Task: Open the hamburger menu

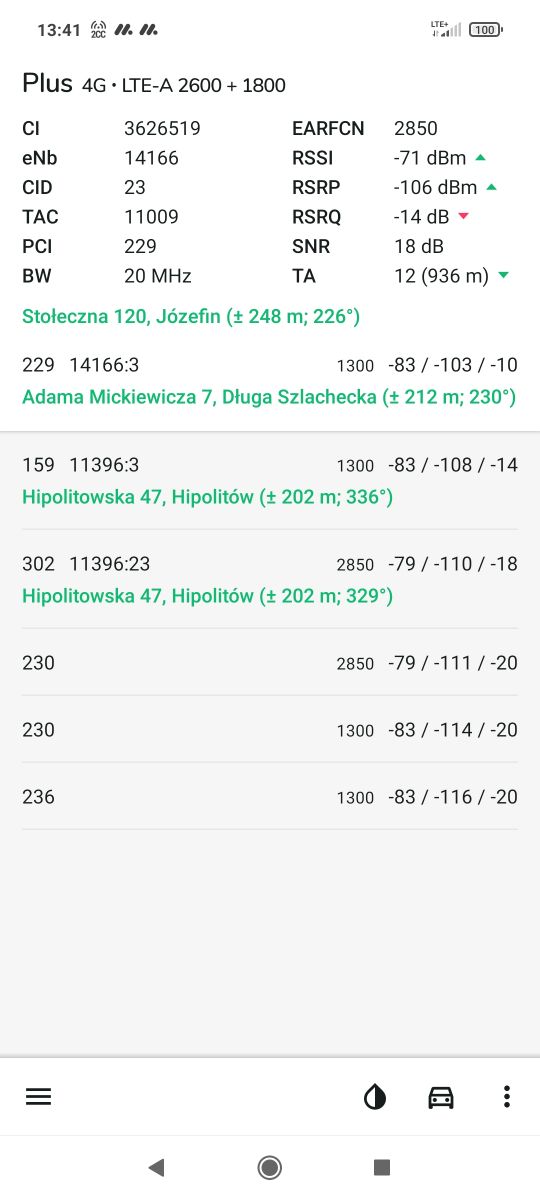Action: (38, 1096)
